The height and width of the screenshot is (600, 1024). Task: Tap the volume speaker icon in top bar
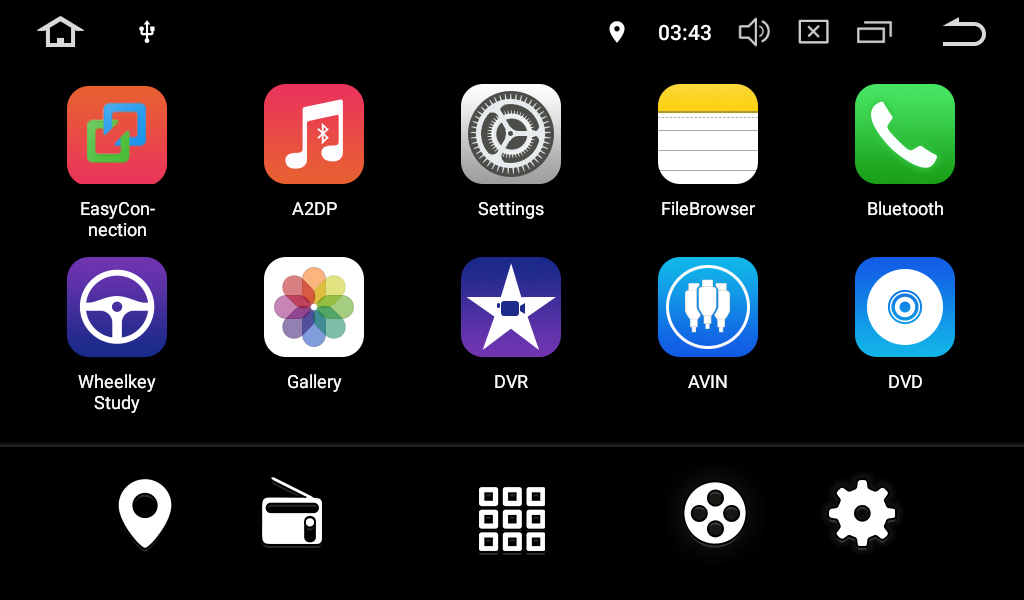pyautogui.click(x=753, y=32)
